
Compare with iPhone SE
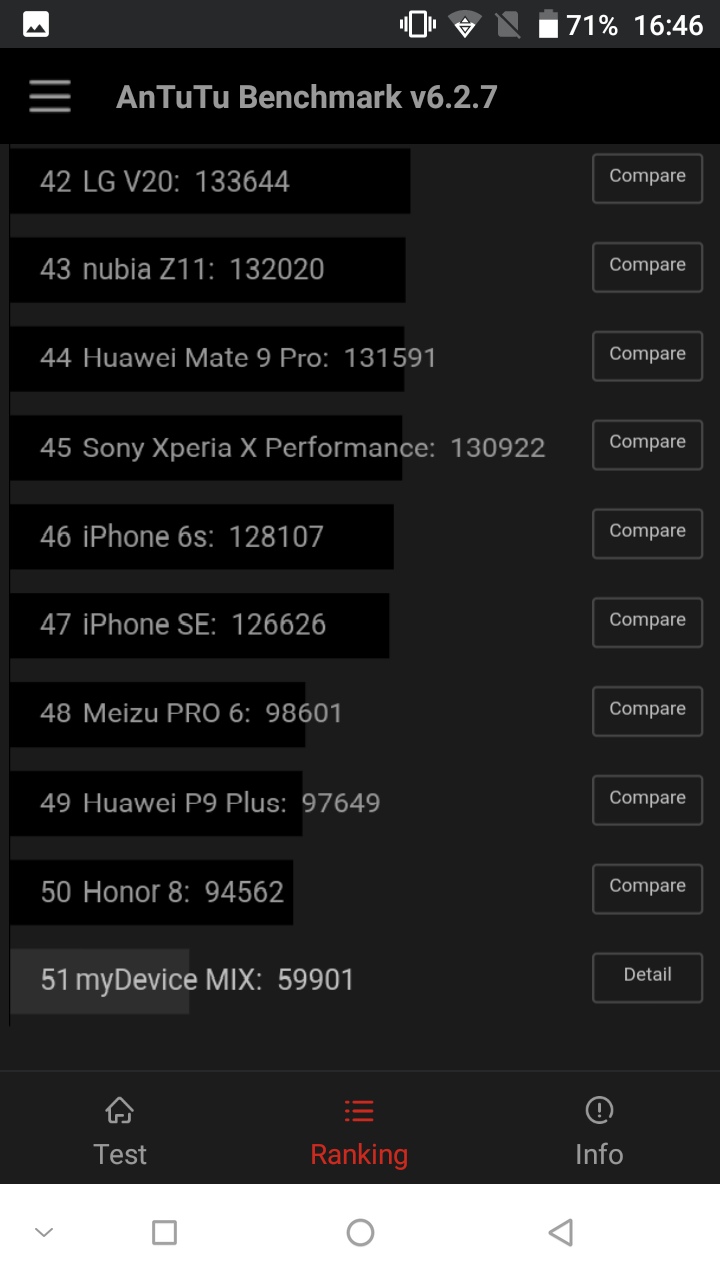[647, 622]
